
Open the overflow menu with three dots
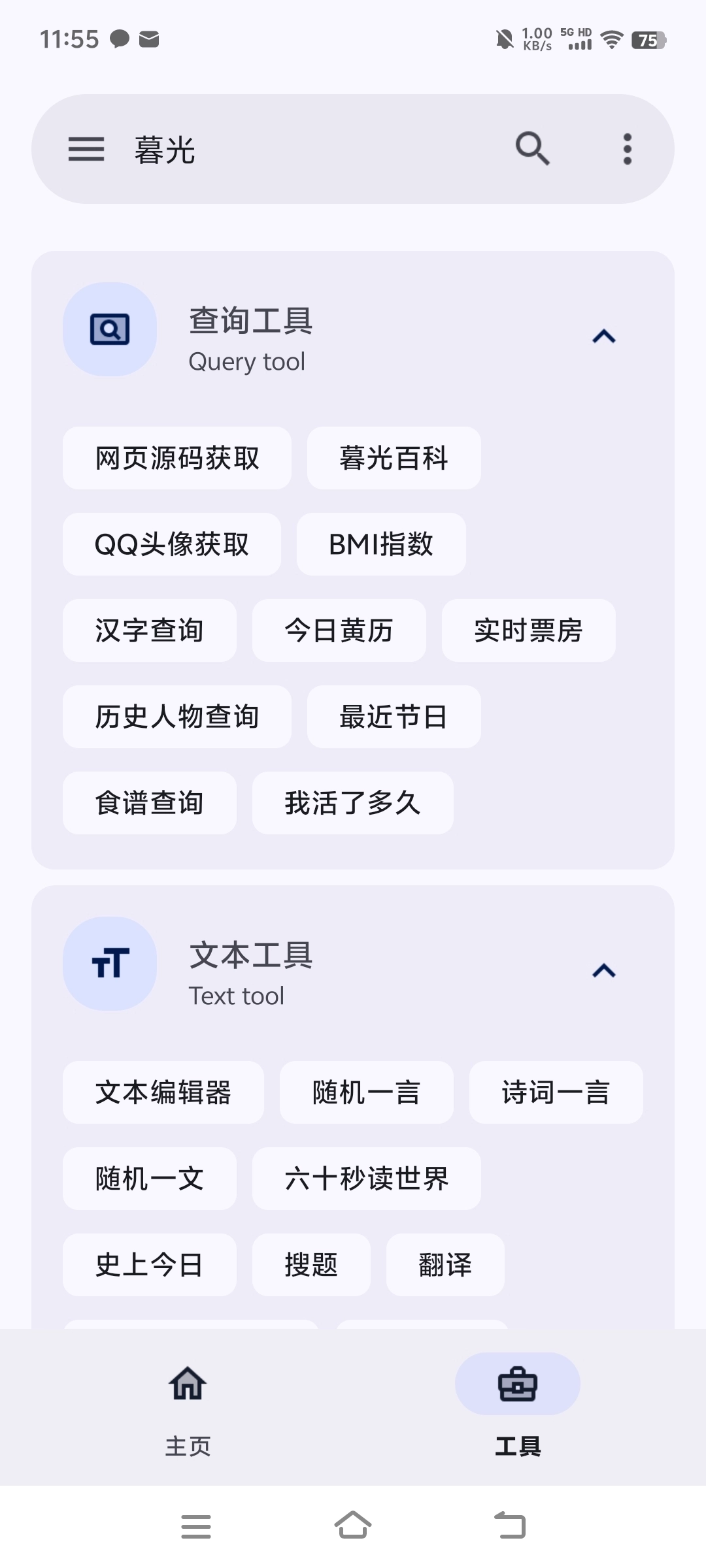click(626, 149)
